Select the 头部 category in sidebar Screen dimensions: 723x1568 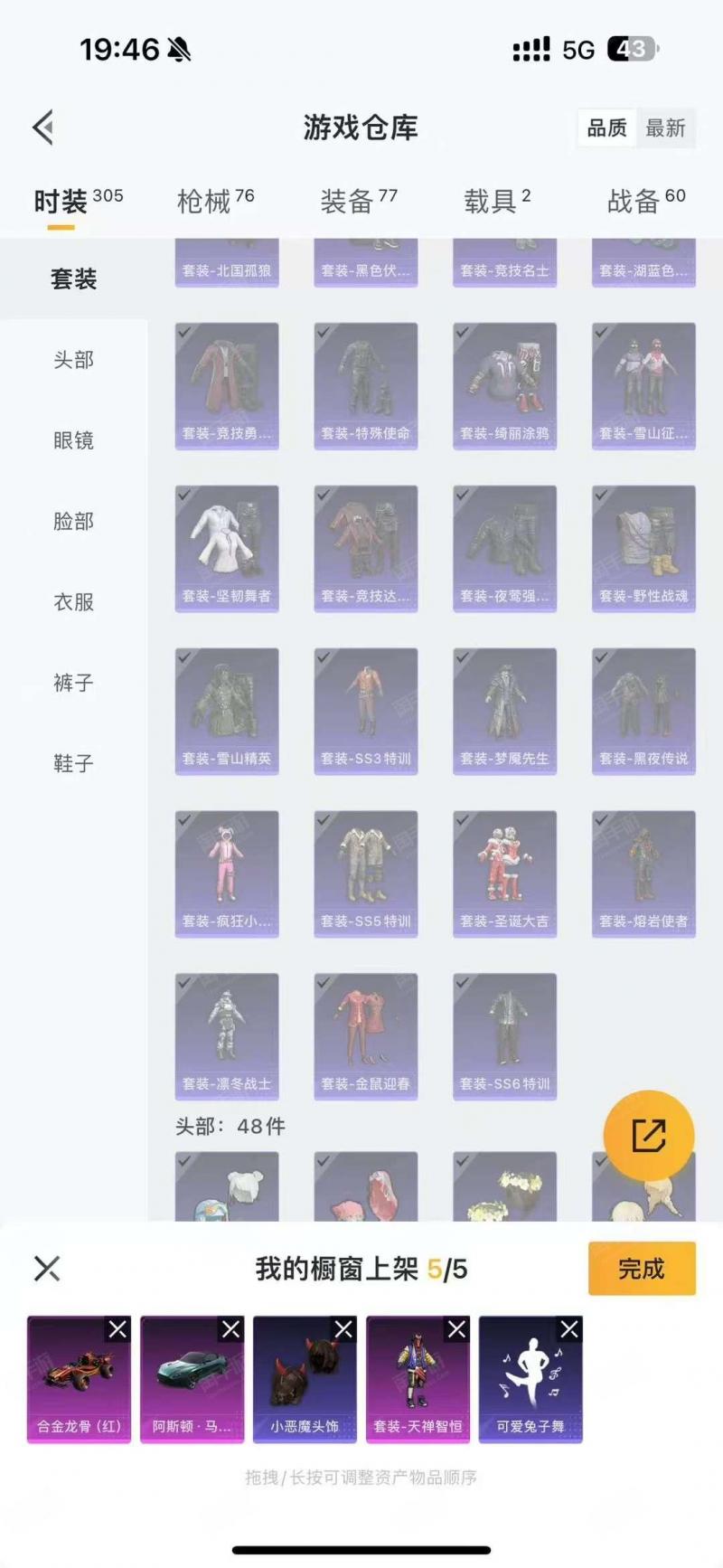(73, 360)
